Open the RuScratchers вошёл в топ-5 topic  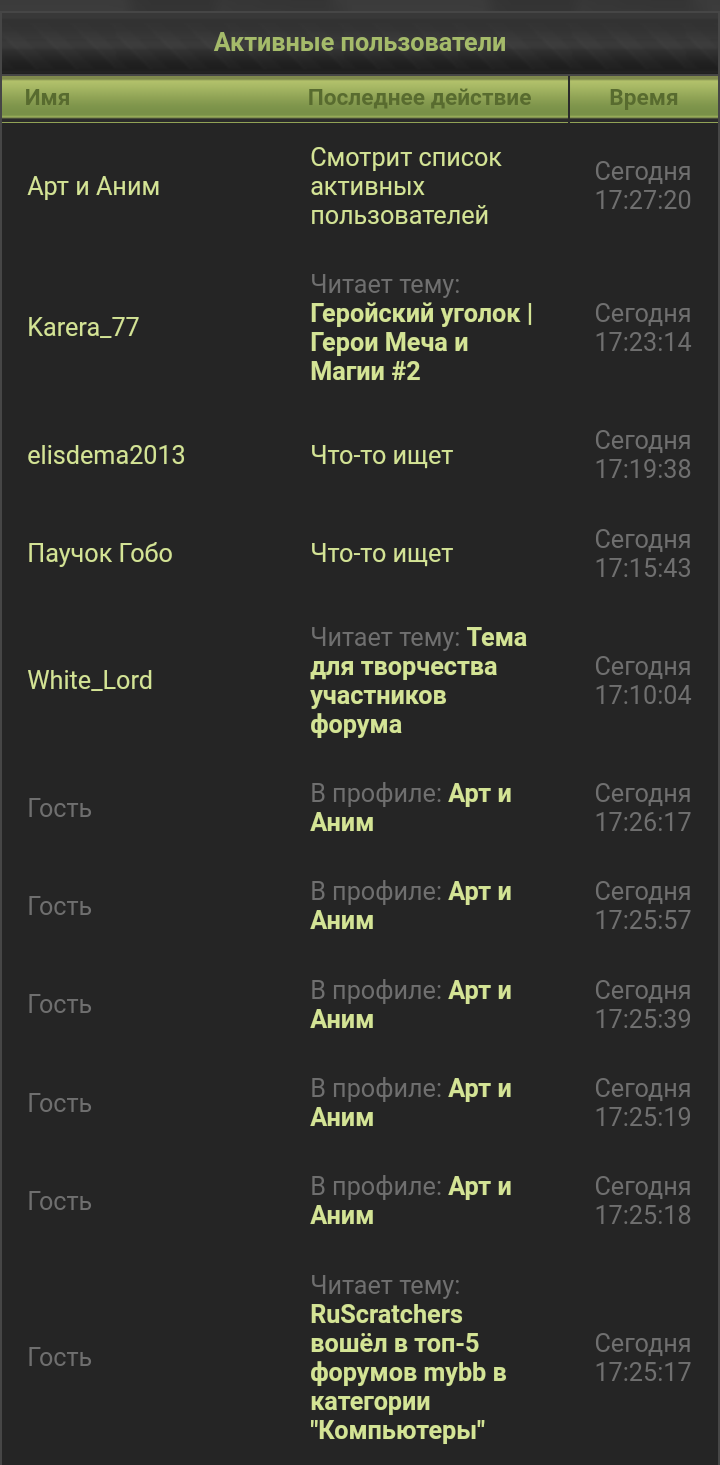click(x=408, y=1373)
